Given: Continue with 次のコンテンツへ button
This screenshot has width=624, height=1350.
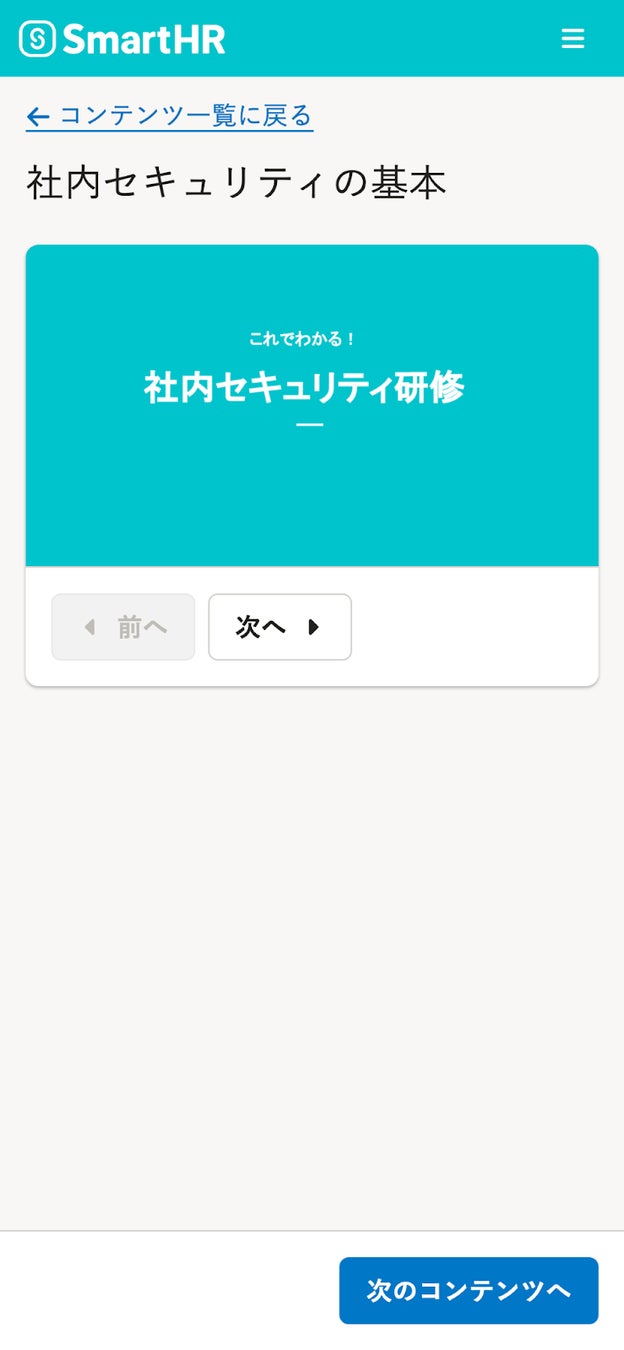Looking at the screenshot, I should pyautogui.click(x=468, y=1290).
